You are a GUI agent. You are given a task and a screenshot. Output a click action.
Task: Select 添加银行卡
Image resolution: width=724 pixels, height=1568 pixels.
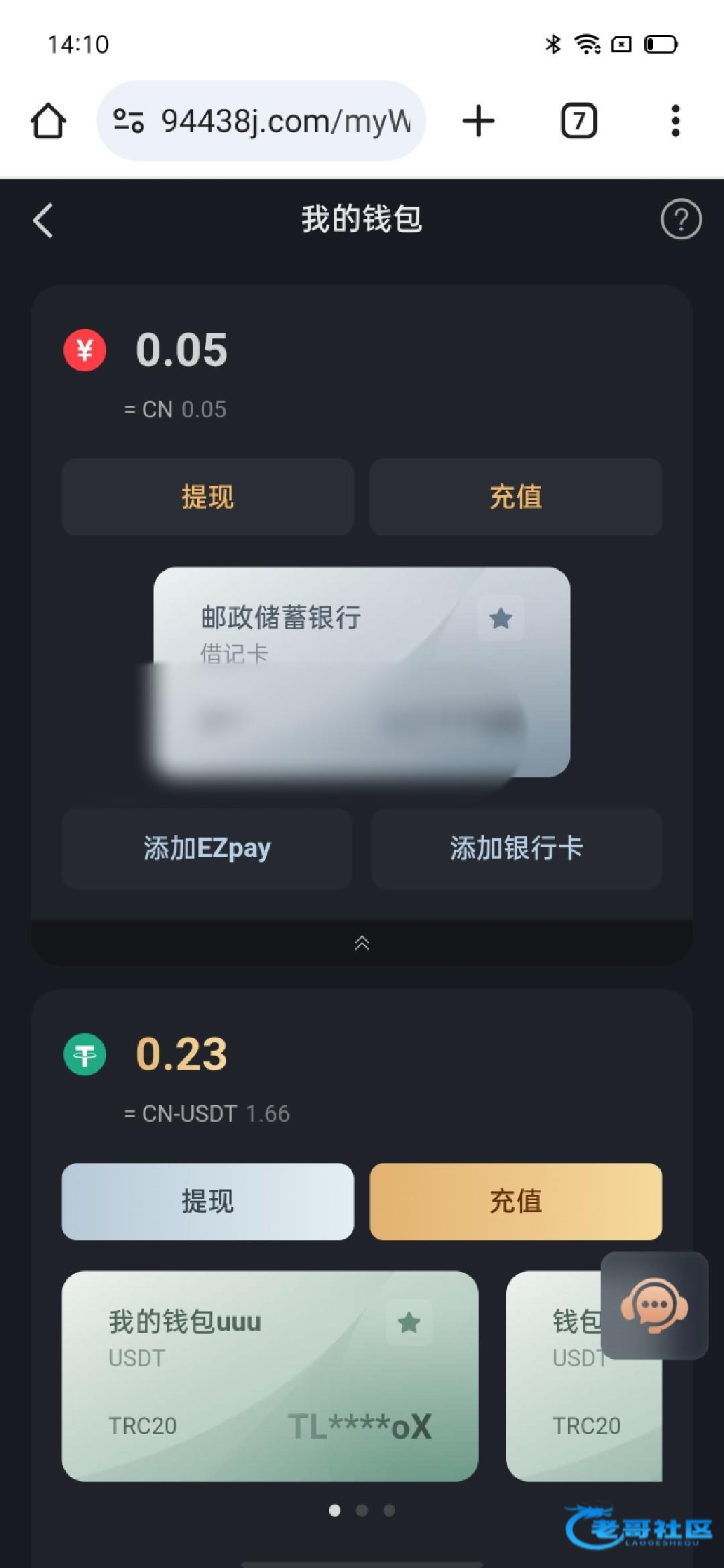coord(516,848)
